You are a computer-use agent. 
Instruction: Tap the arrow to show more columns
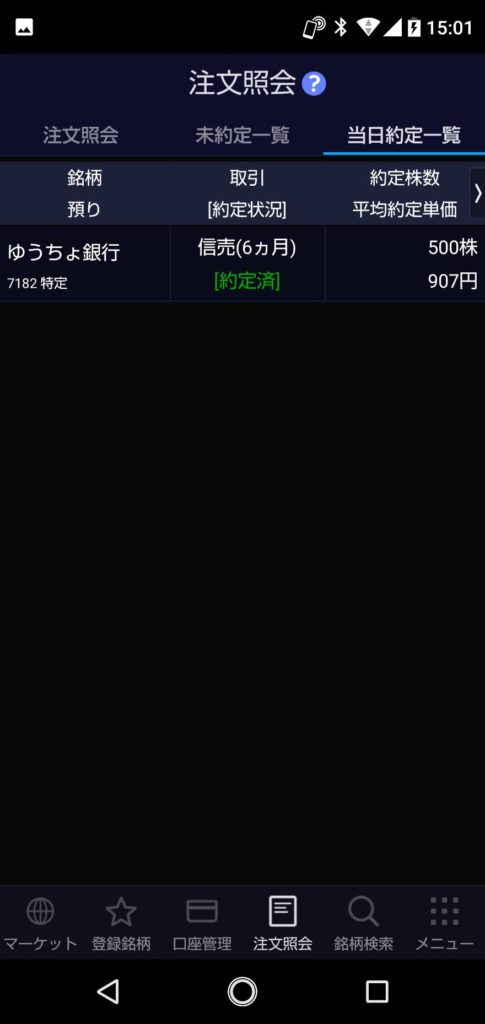tap(477, 193)
